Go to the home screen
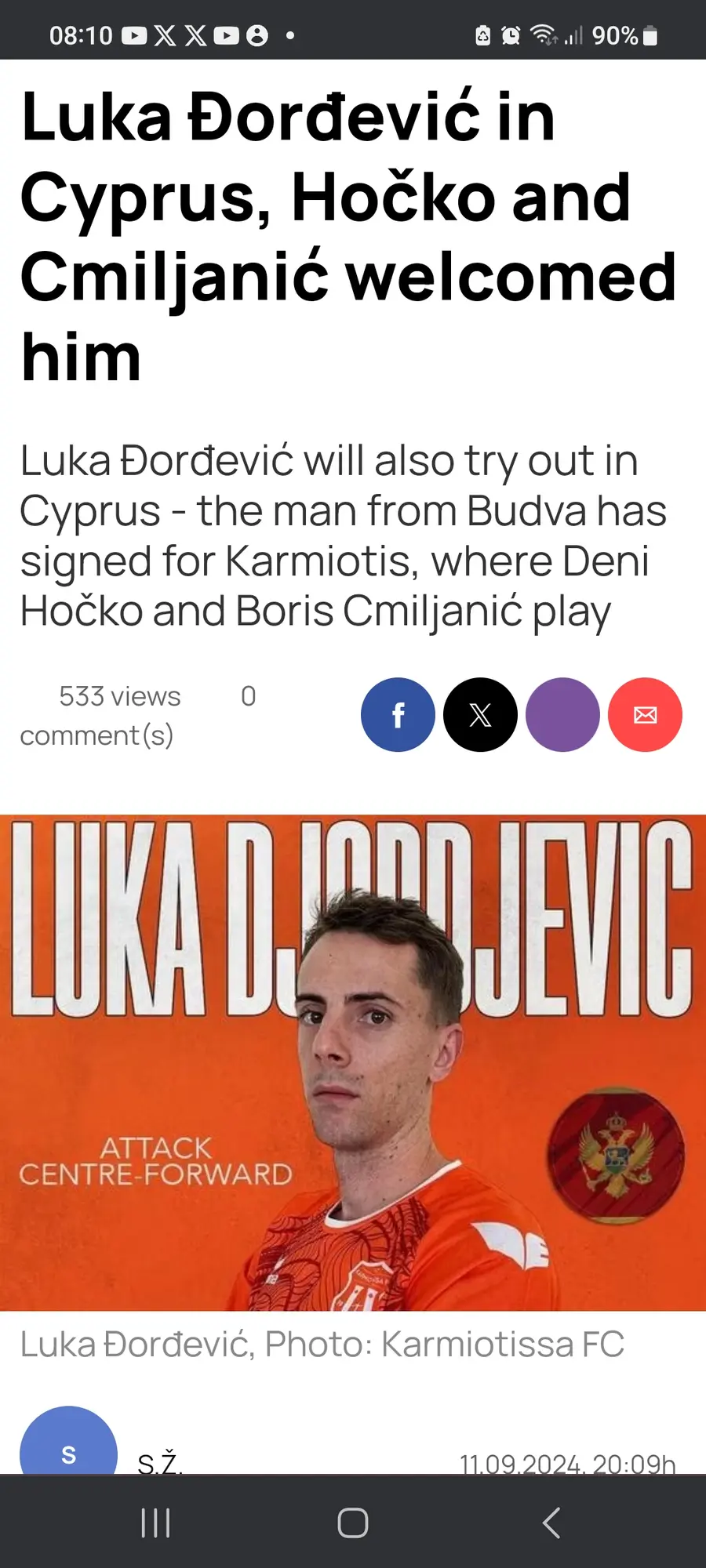 click(353, 1523)
